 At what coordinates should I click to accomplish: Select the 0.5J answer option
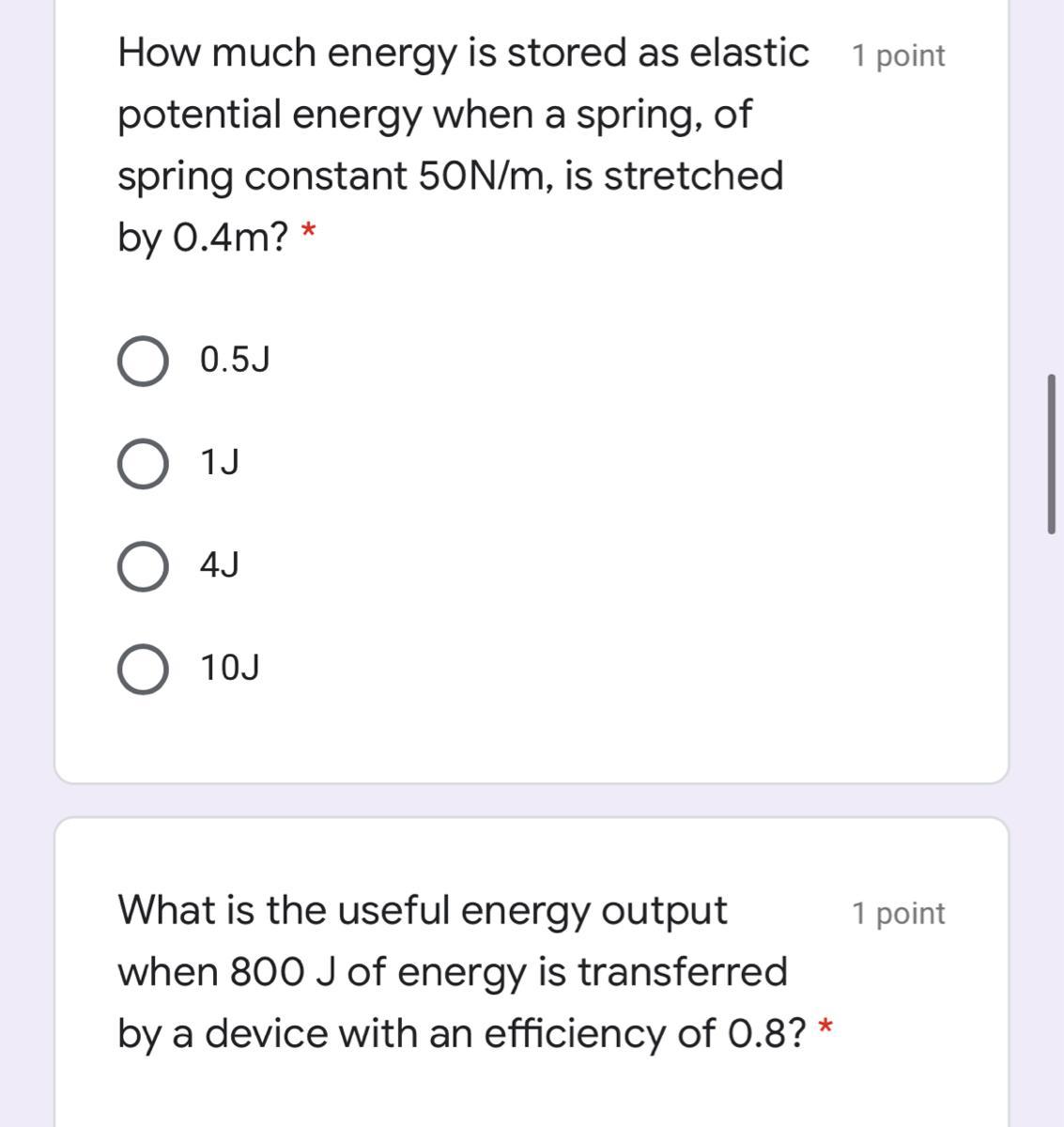(x=143, y=363)
